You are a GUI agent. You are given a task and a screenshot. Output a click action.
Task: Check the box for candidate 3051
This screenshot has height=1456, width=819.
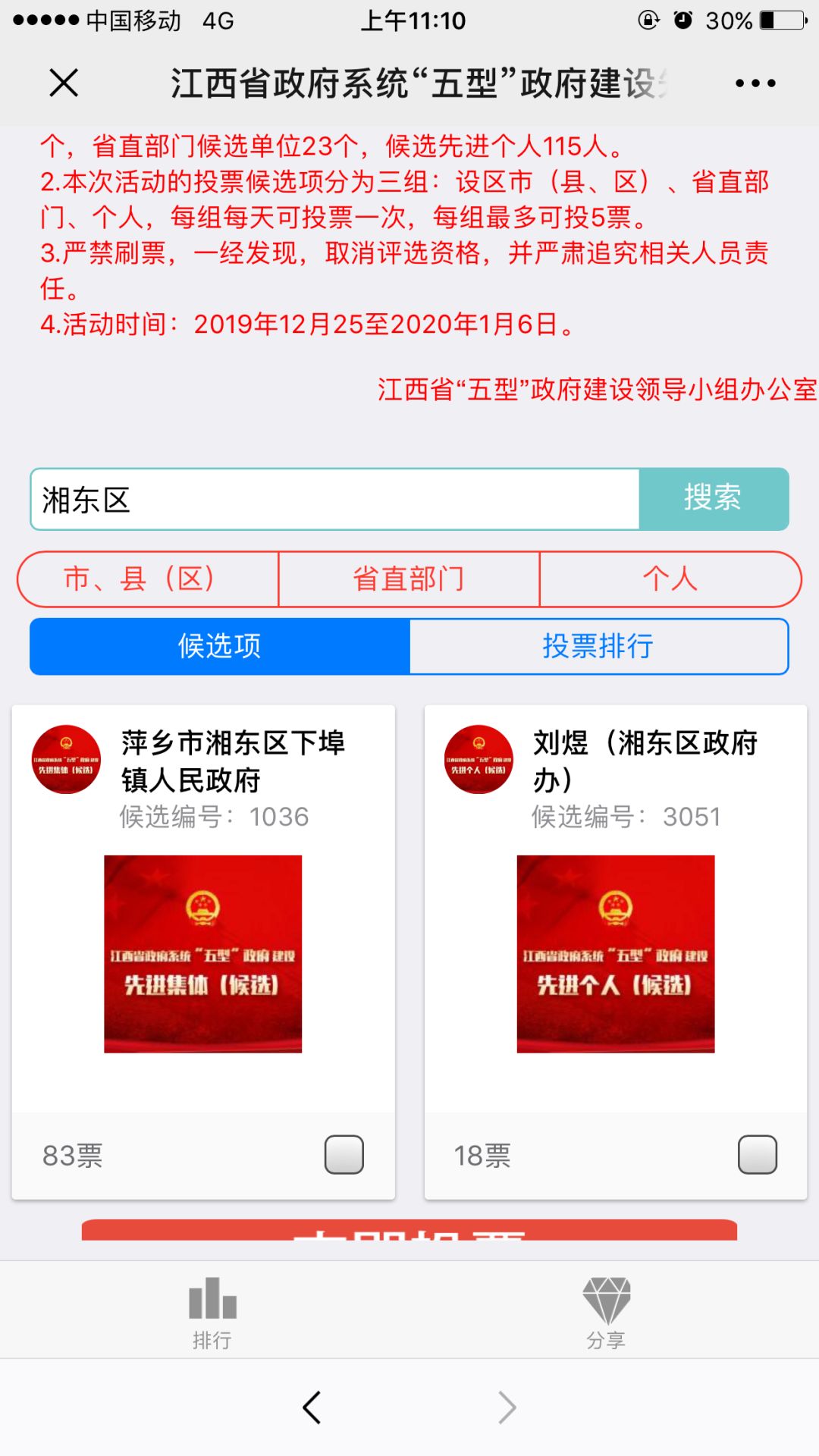coord(757,1155)
